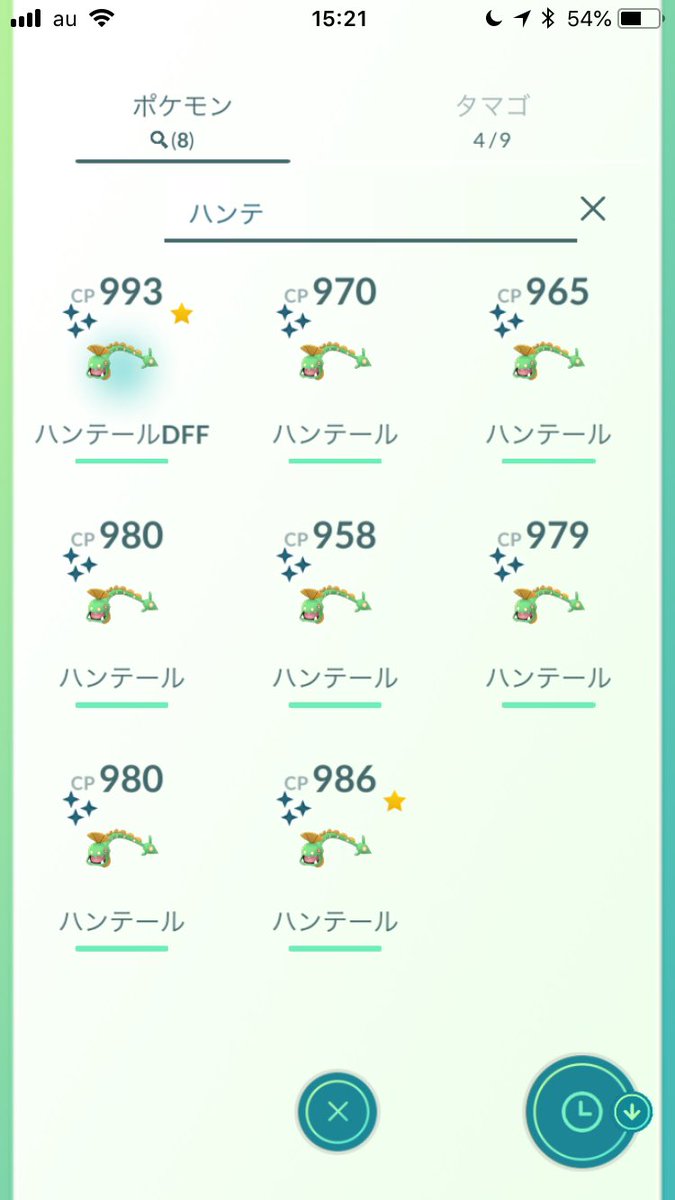Image resolution: width=675 pixels, height=1200 pixels.
Task: Clear the search text with X
Action: pyautogui.click(x=593, y=209)
